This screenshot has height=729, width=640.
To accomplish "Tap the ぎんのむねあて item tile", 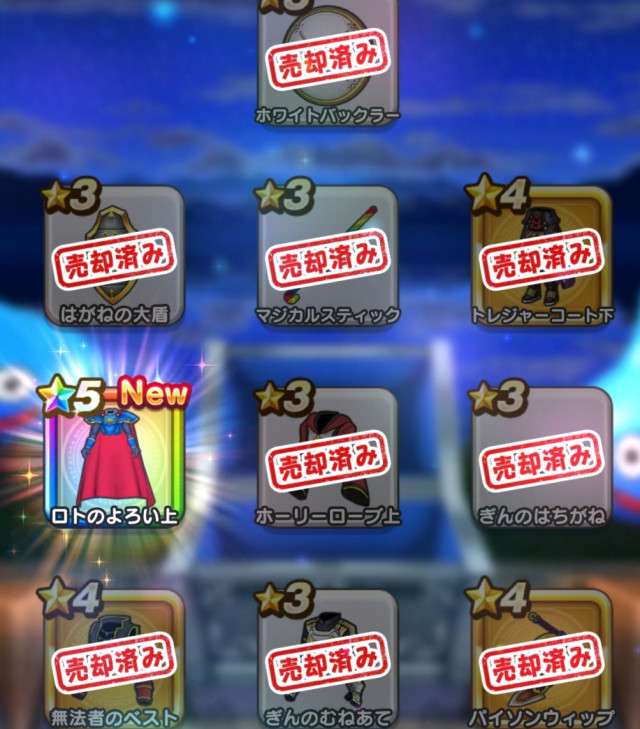I will pyautogui.click(x=328, y=656).
